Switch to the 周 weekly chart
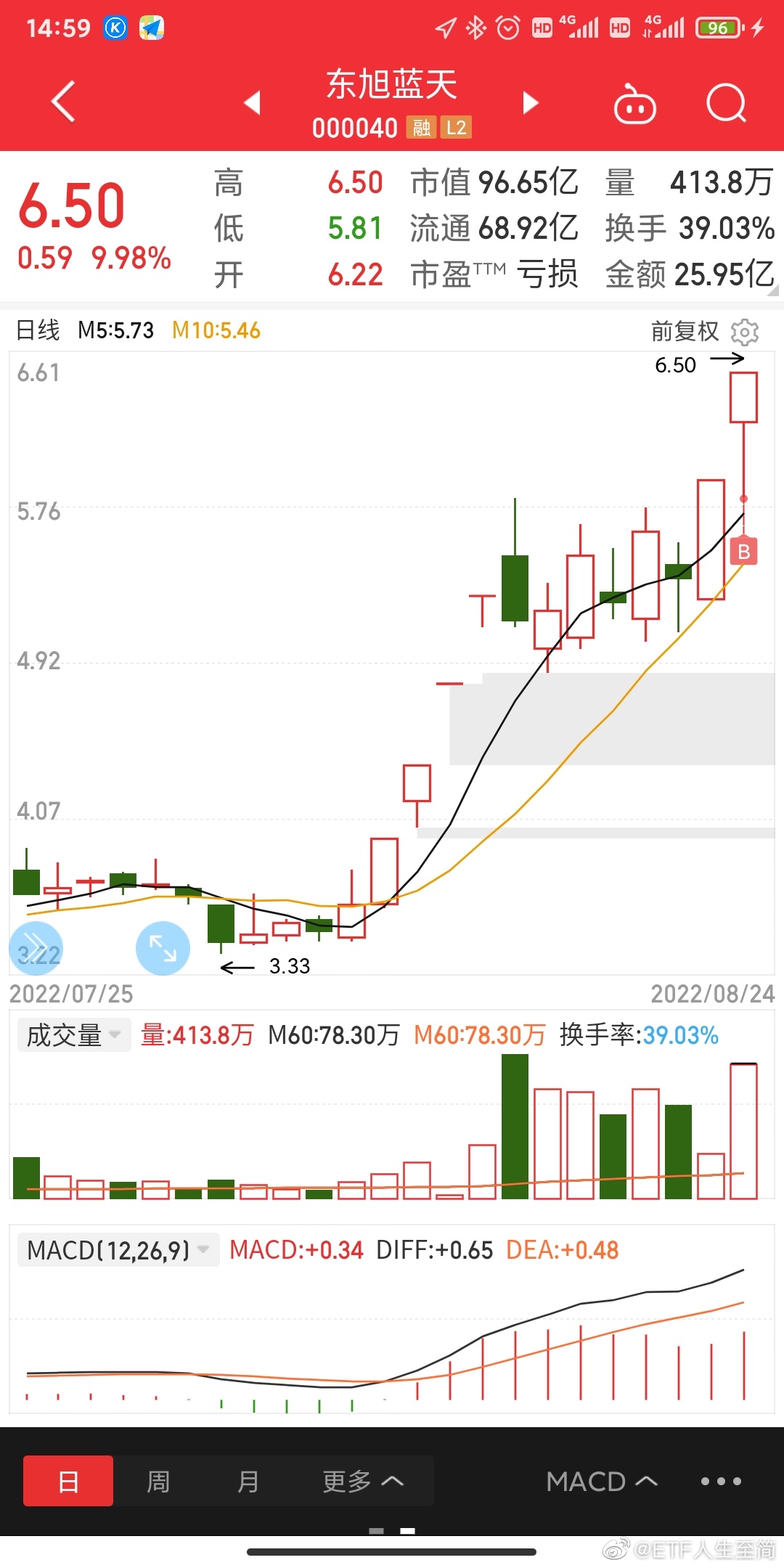The height and width of the screenshot is (1568, 784). [158, 1481]
